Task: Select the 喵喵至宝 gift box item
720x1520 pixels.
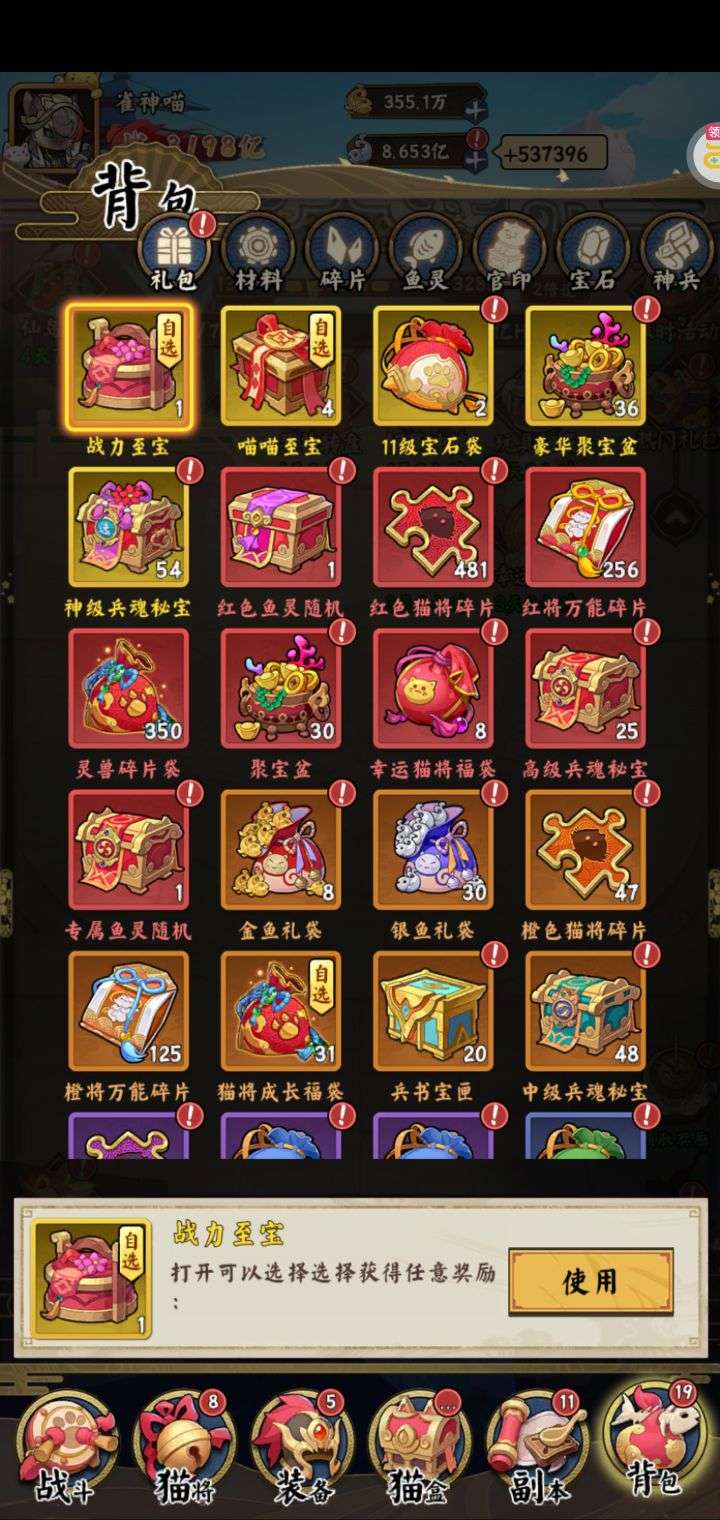Action: [281, 365]
